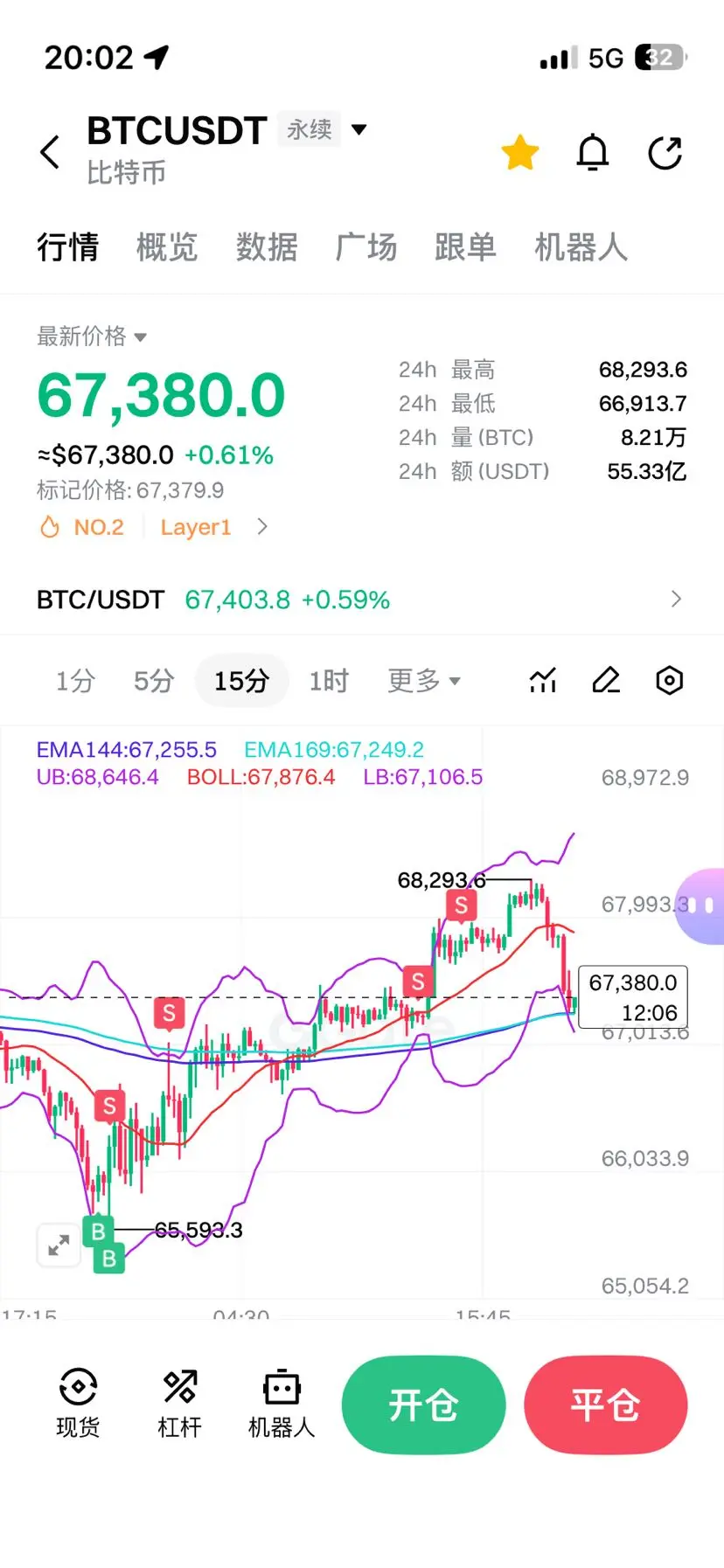Set a price alert with the bell
Viewport: 724px width, 1568px height.
593,153
